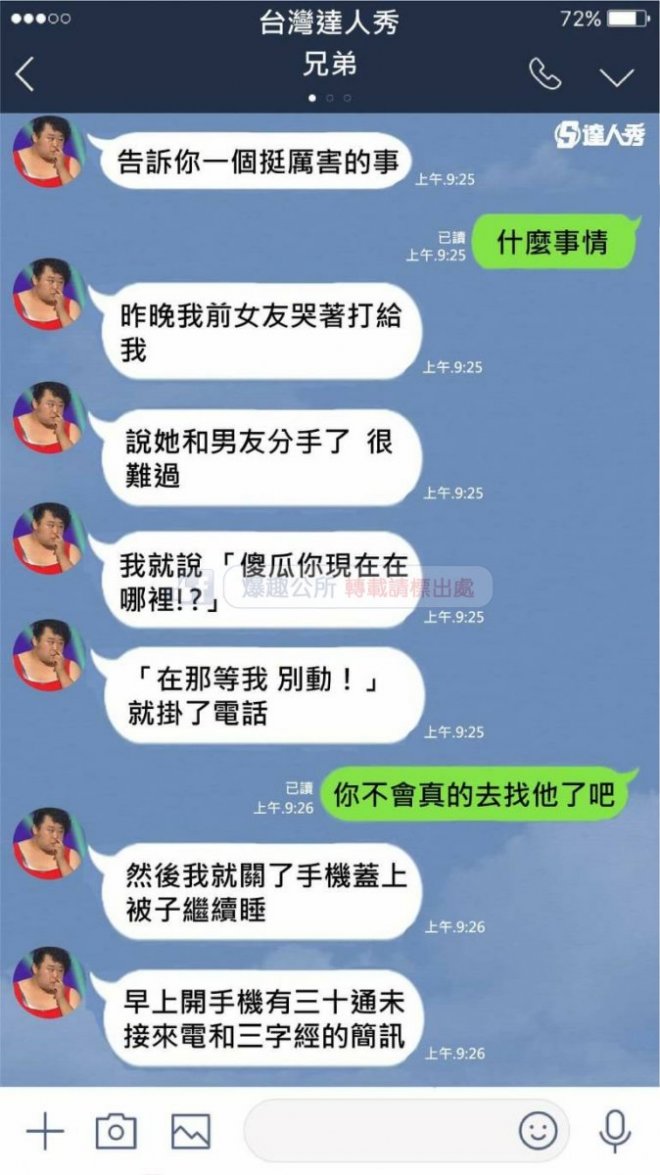
Task: Open the plus attachment menu
Action: tap(45, 1132)
